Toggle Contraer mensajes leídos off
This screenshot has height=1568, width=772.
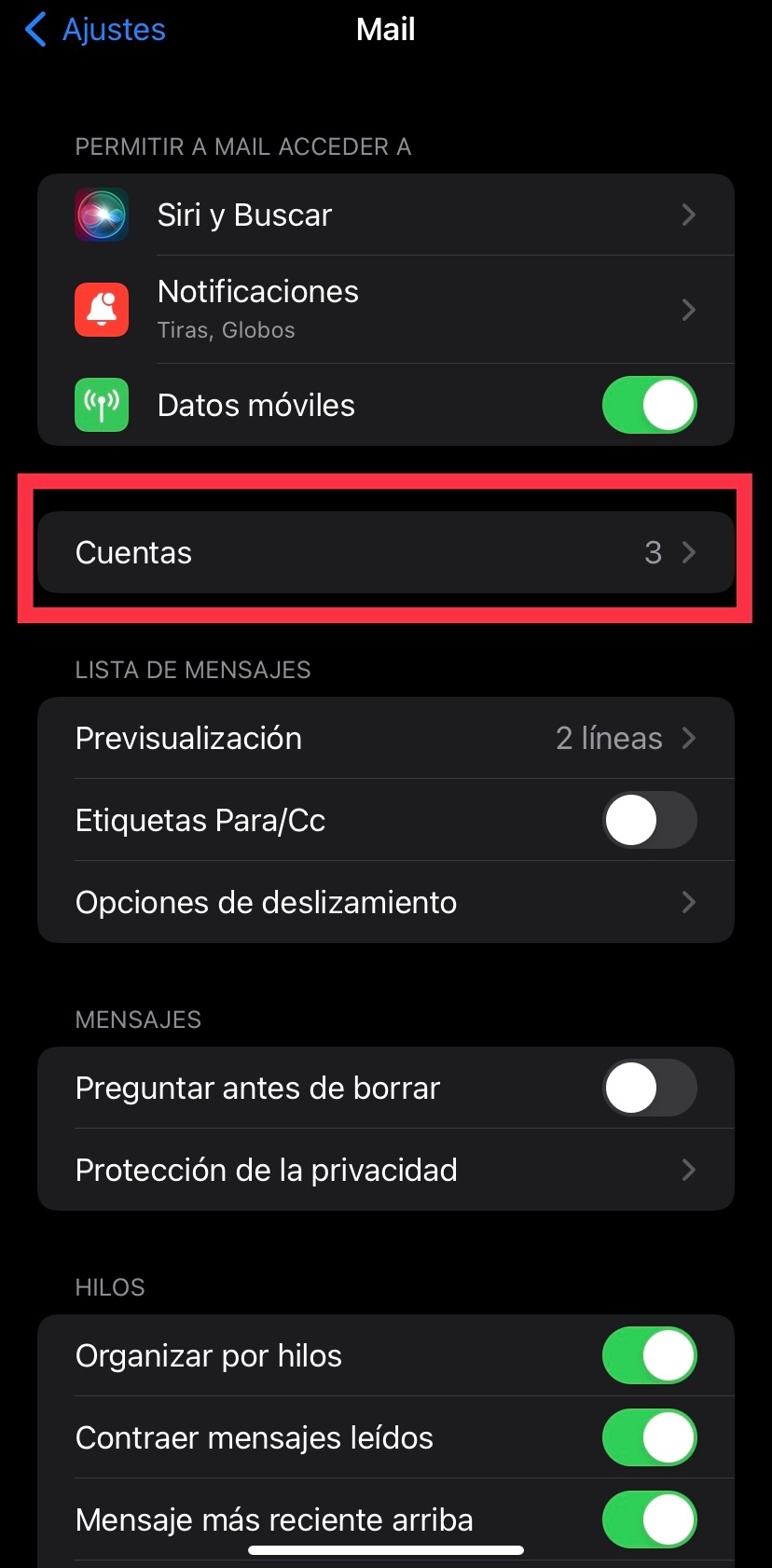[x=649, y=1437]
